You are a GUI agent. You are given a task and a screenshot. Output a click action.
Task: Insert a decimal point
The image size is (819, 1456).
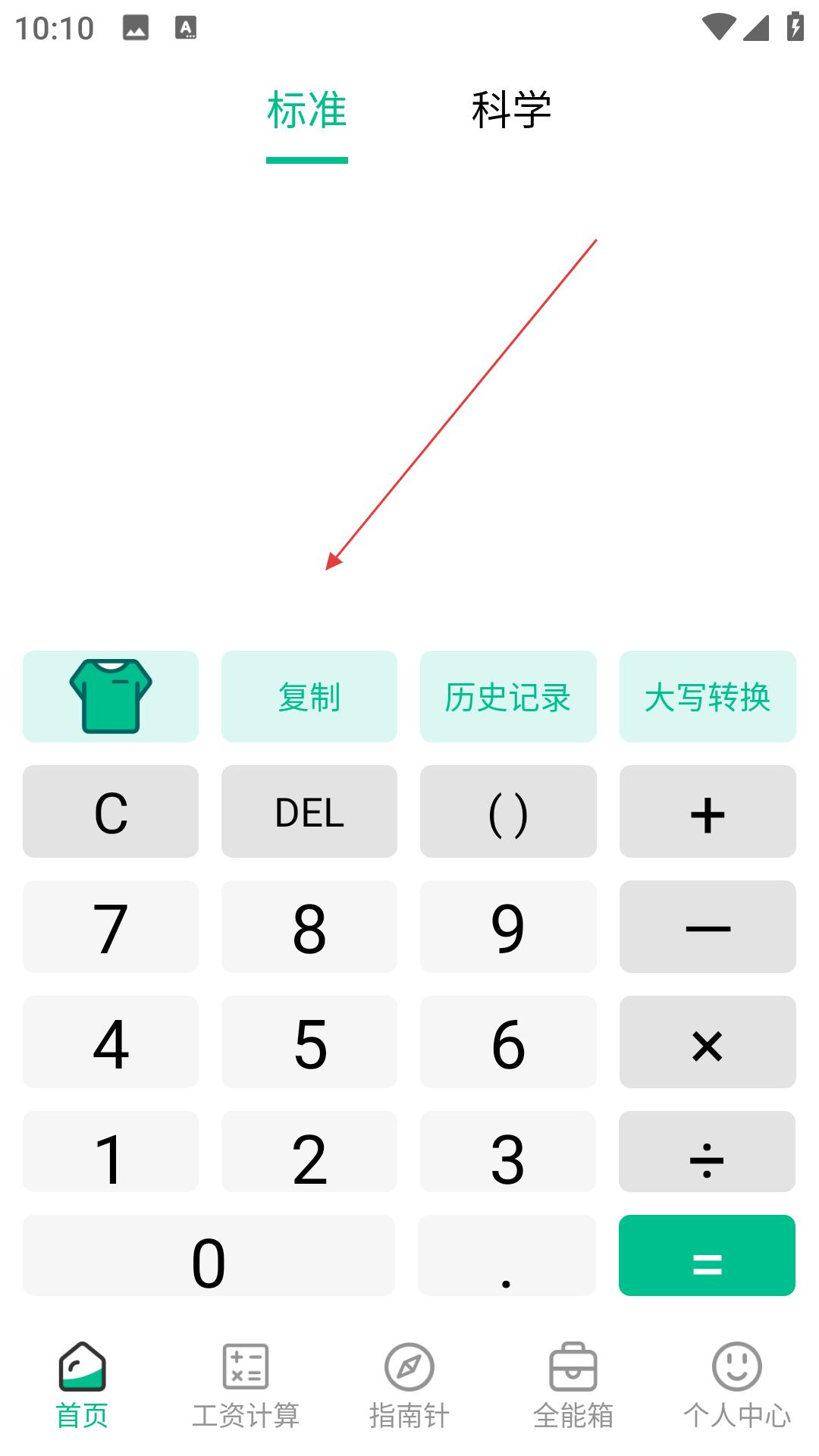pyautogui.click(x=507, y=1256)
